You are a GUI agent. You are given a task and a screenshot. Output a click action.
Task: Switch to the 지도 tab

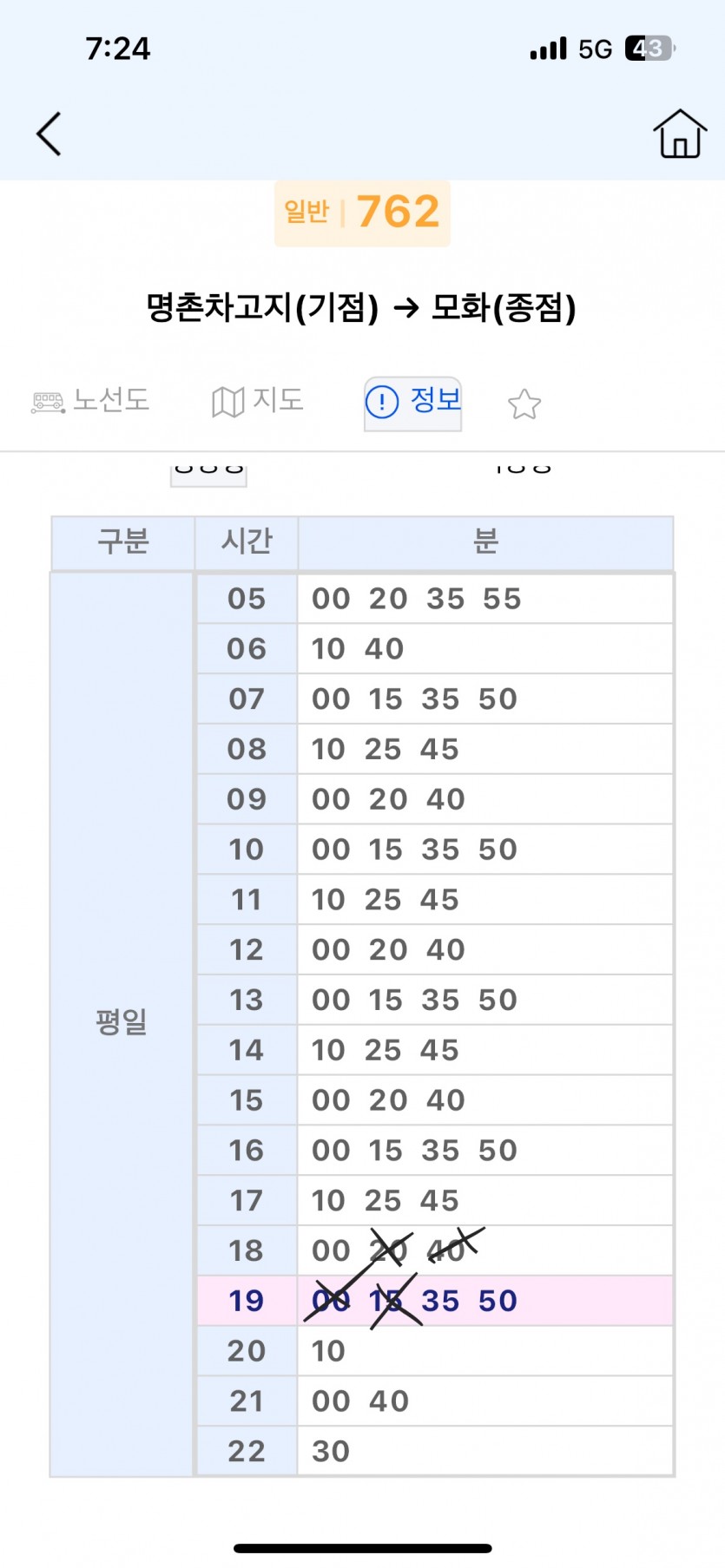[258, 401]
